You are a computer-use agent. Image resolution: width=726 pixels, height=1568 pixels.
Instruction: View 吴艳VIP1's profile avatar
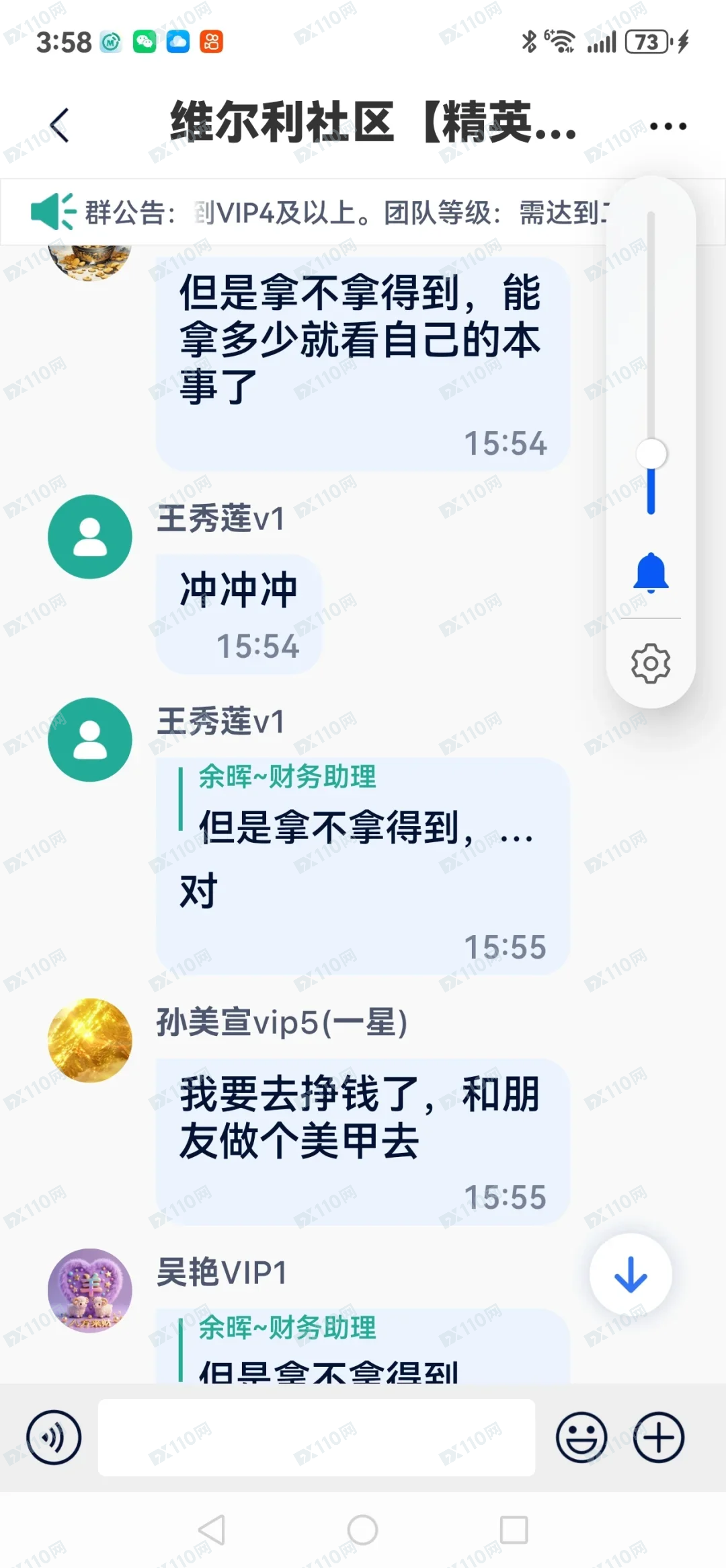(90, 1290)
